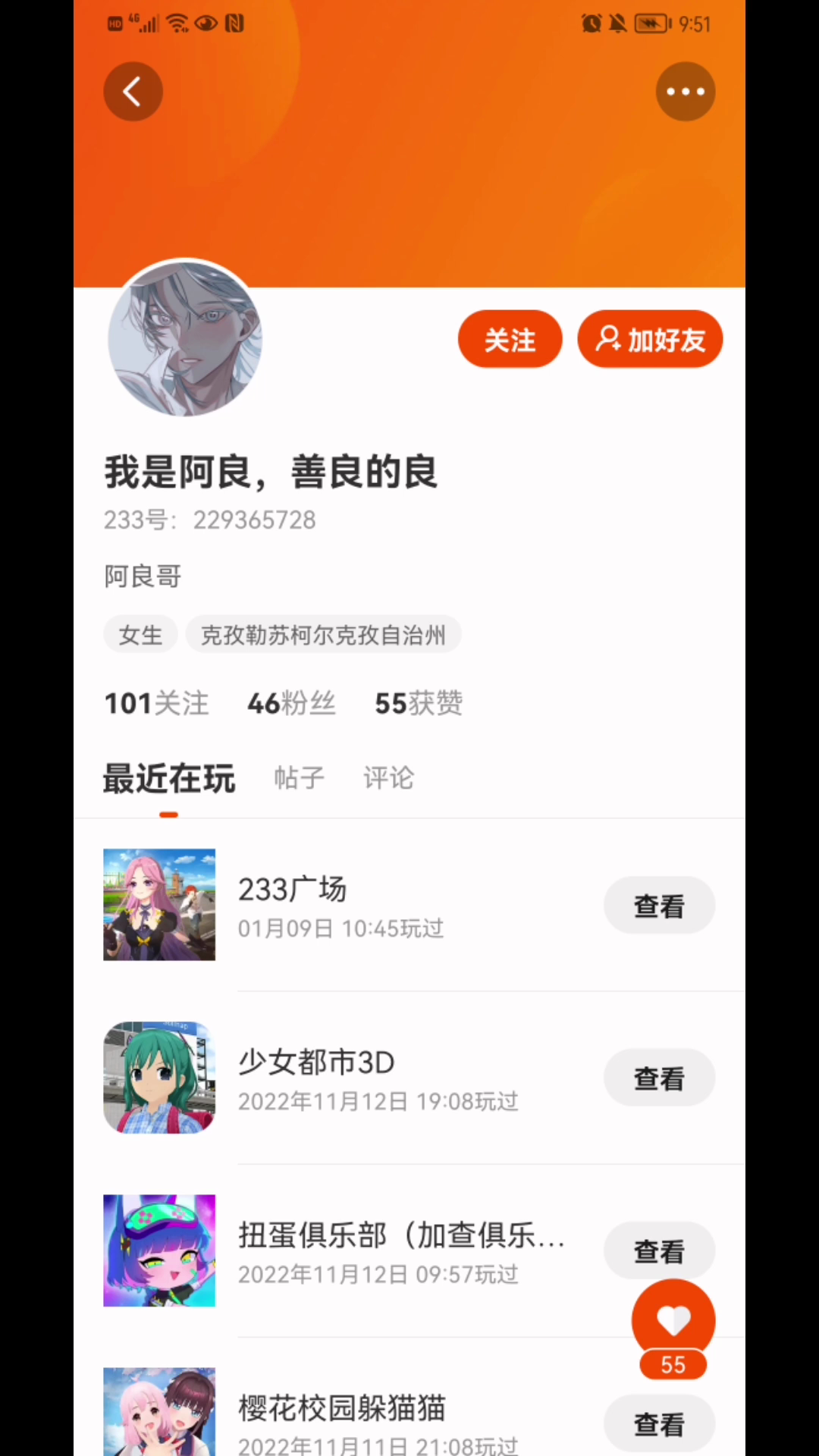819x1456 pixels.
Task: Tap 查看 for 扭蛋俱乐部
Action: tap(659, 1250)
